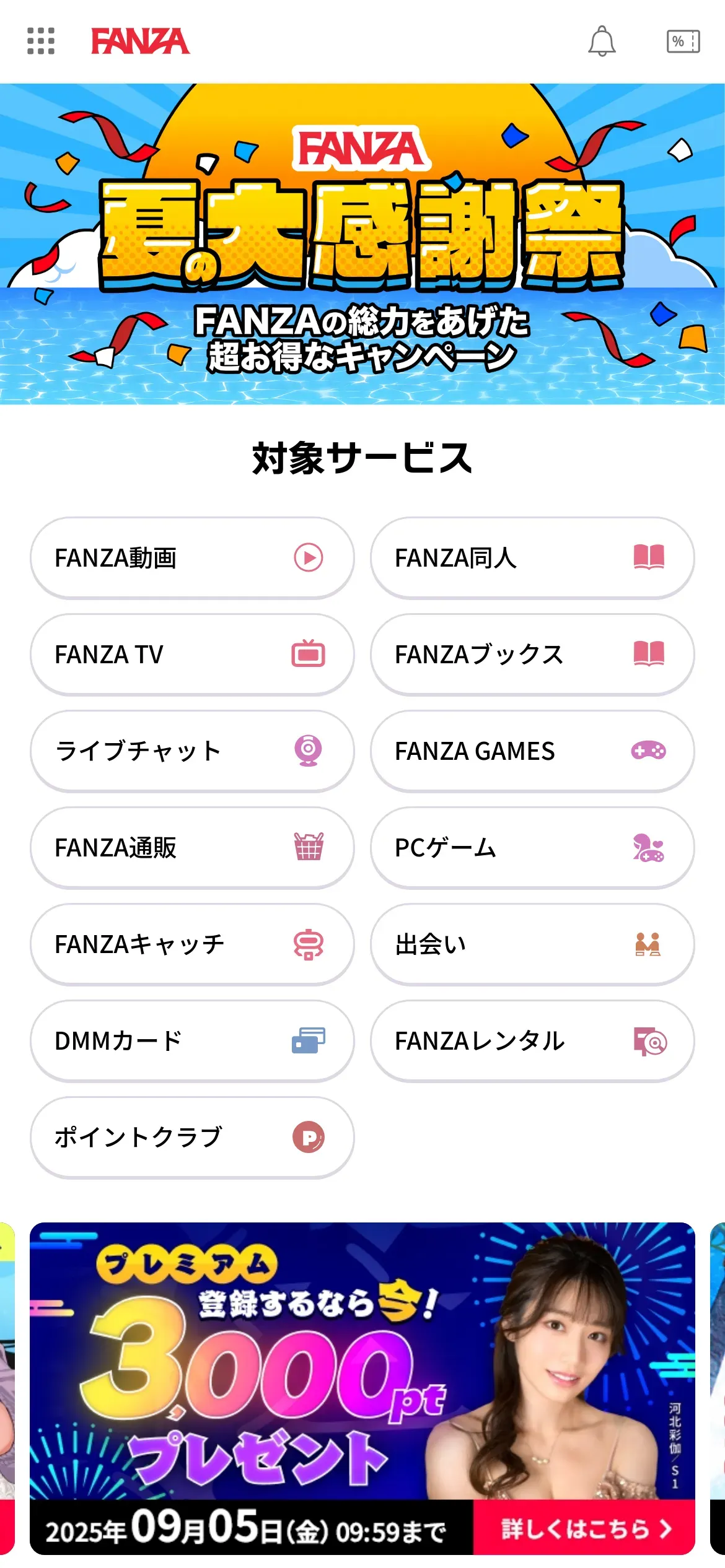The height and width of the screenshot is (1568, 725).
Task: Open 出会い service
Action: (x=532, y=944)
